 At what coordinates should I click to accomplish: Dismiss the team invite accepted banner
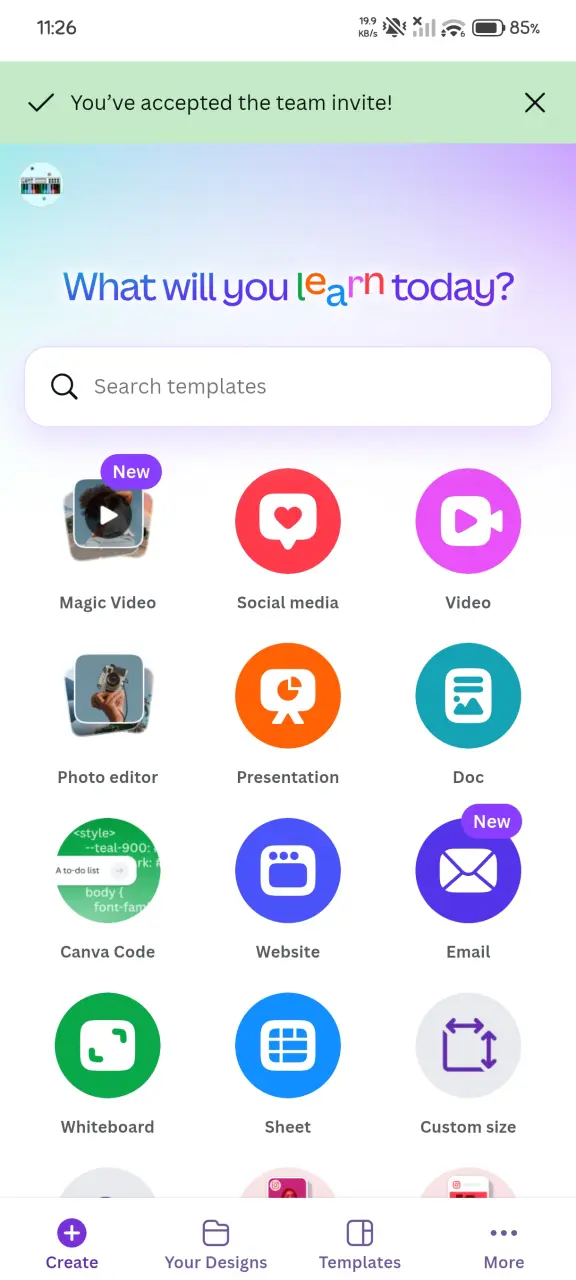point(535,102)
